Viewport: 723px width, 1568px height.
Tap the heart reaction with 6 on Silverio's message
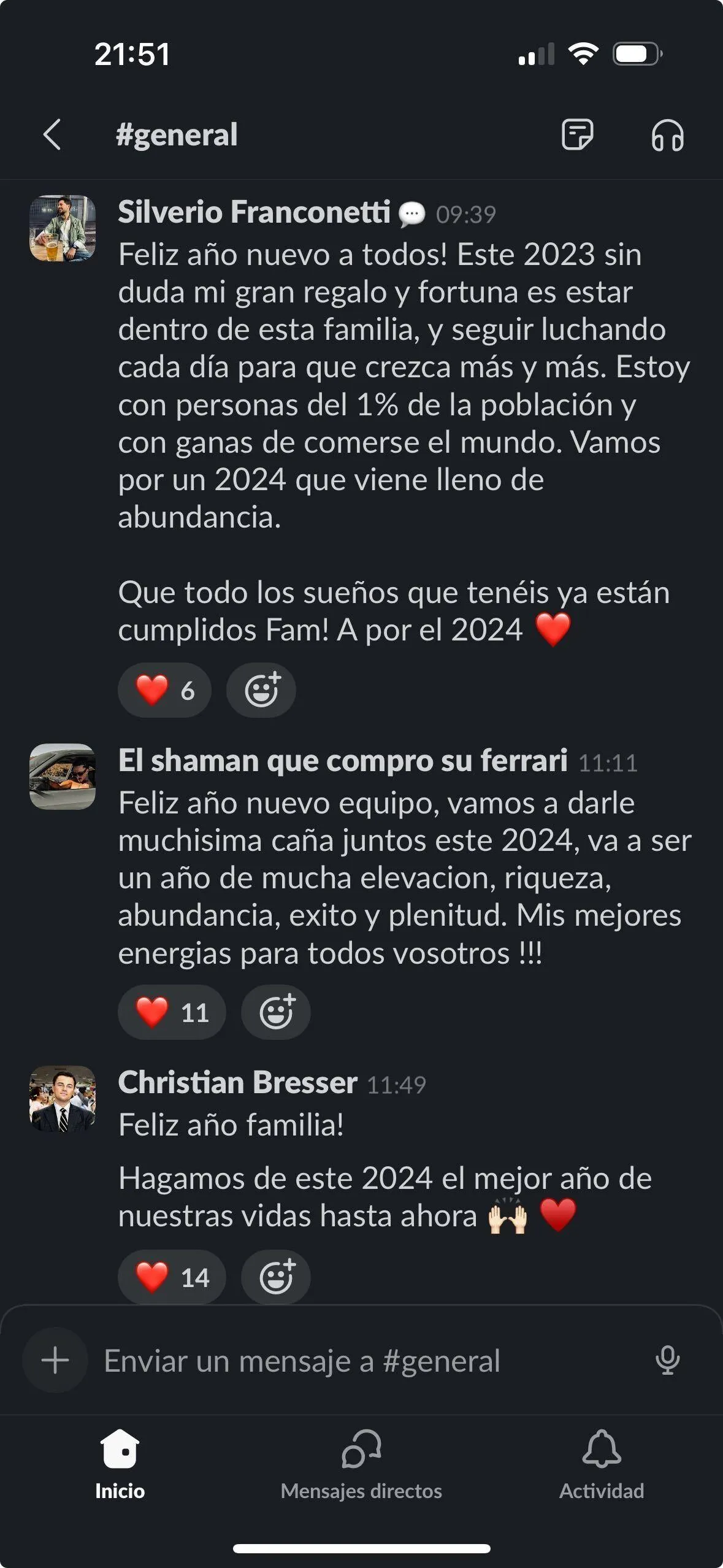(x=164, y=690)
